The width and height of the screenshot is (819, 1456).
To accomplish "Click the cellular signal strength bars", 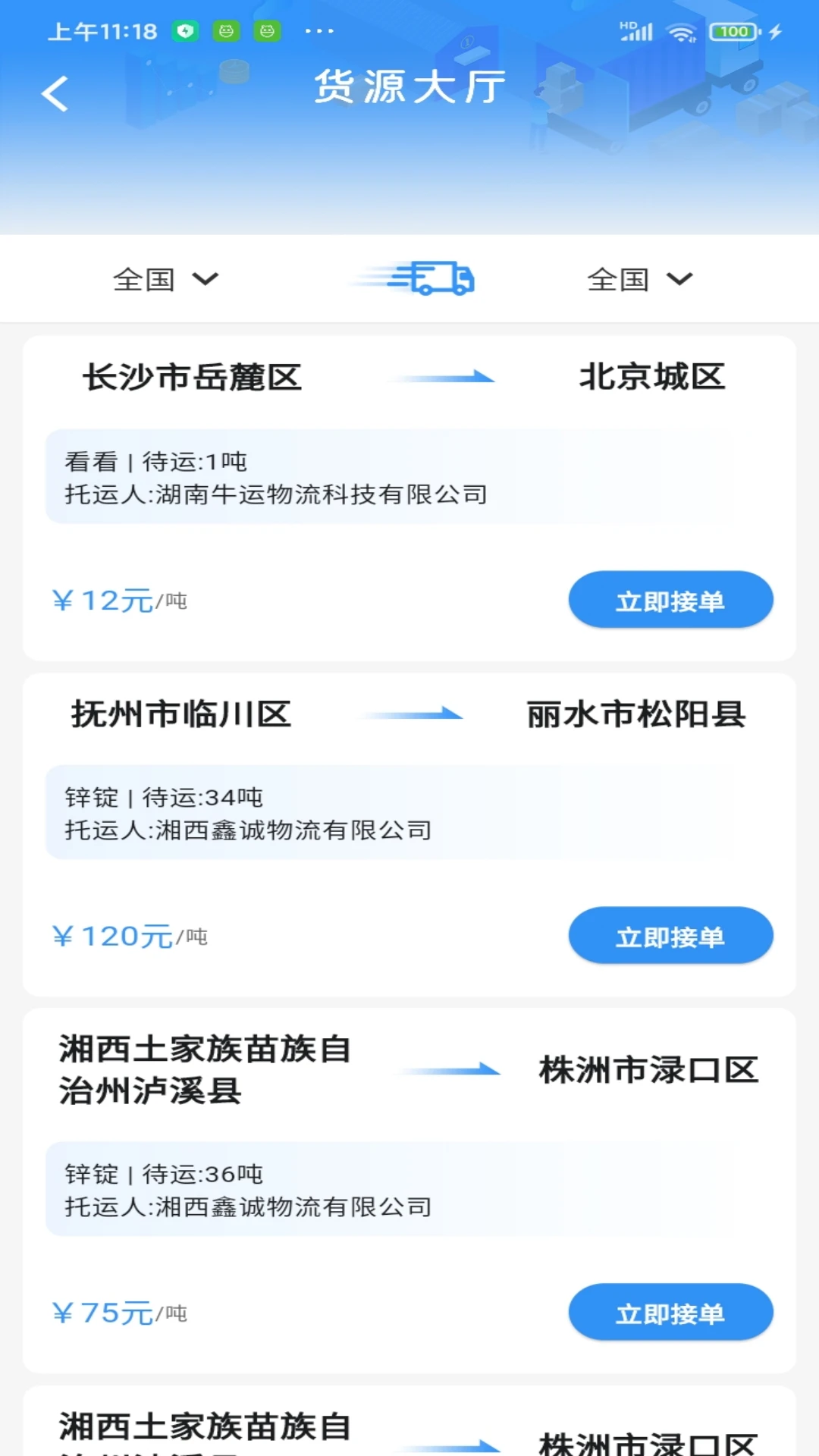I will pos(635,31).
